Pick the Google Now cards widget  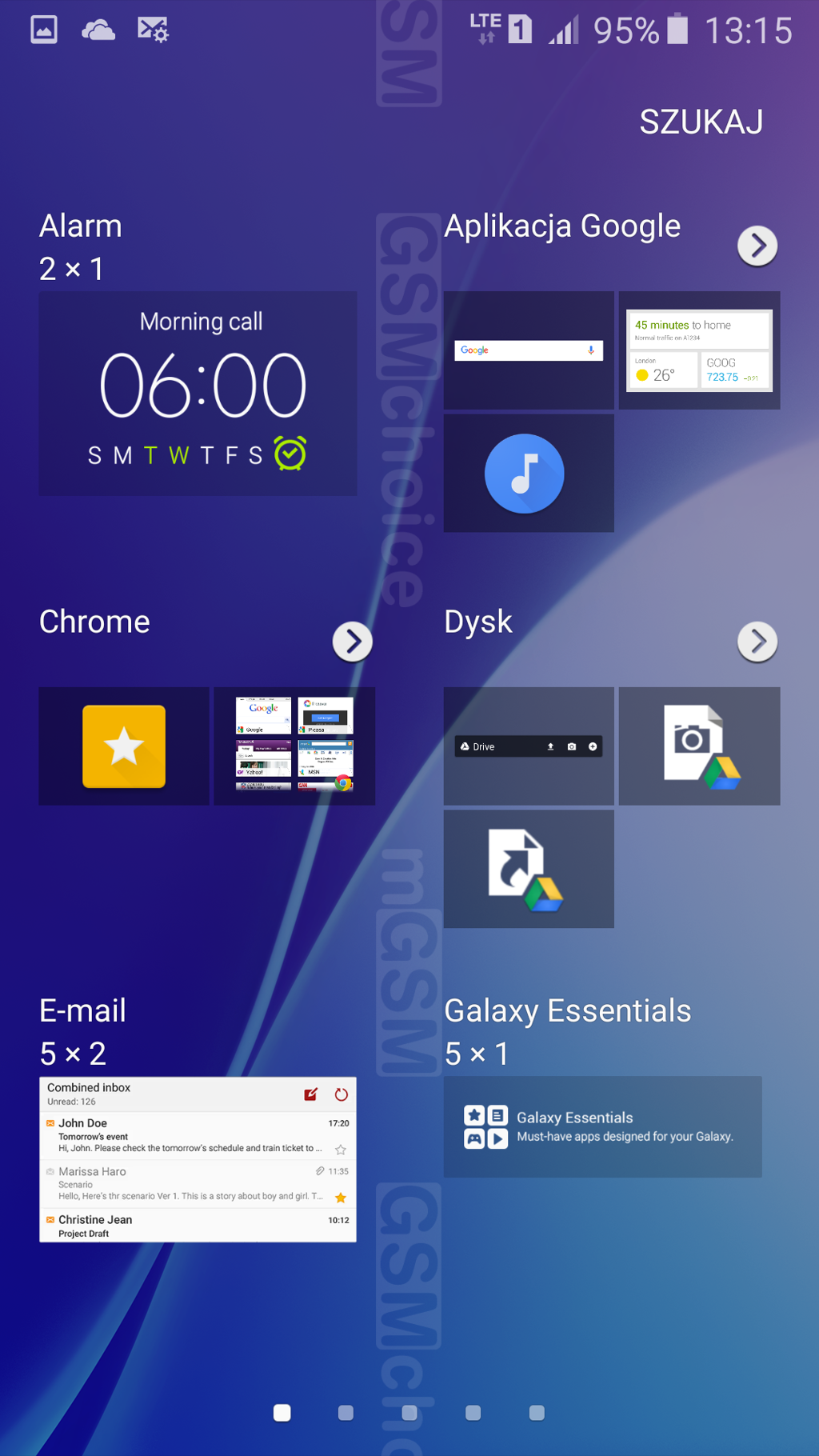(700, 350)
